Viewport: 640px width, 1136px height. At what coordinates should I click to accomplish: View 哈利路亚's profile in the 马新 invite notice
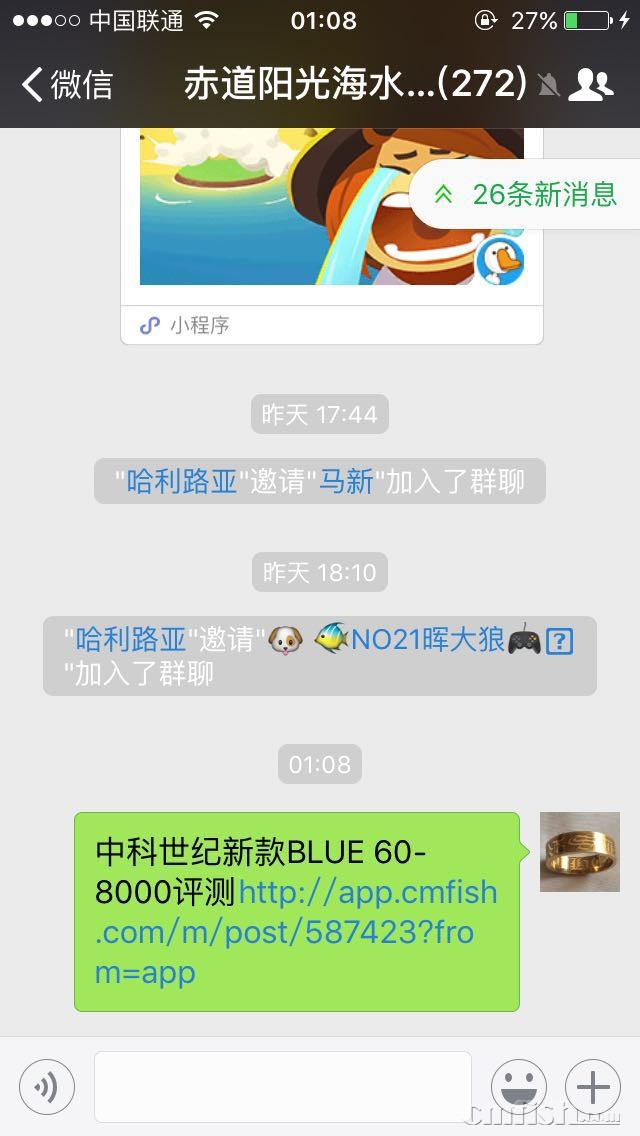pyautogui.click(x=182, y=482)
